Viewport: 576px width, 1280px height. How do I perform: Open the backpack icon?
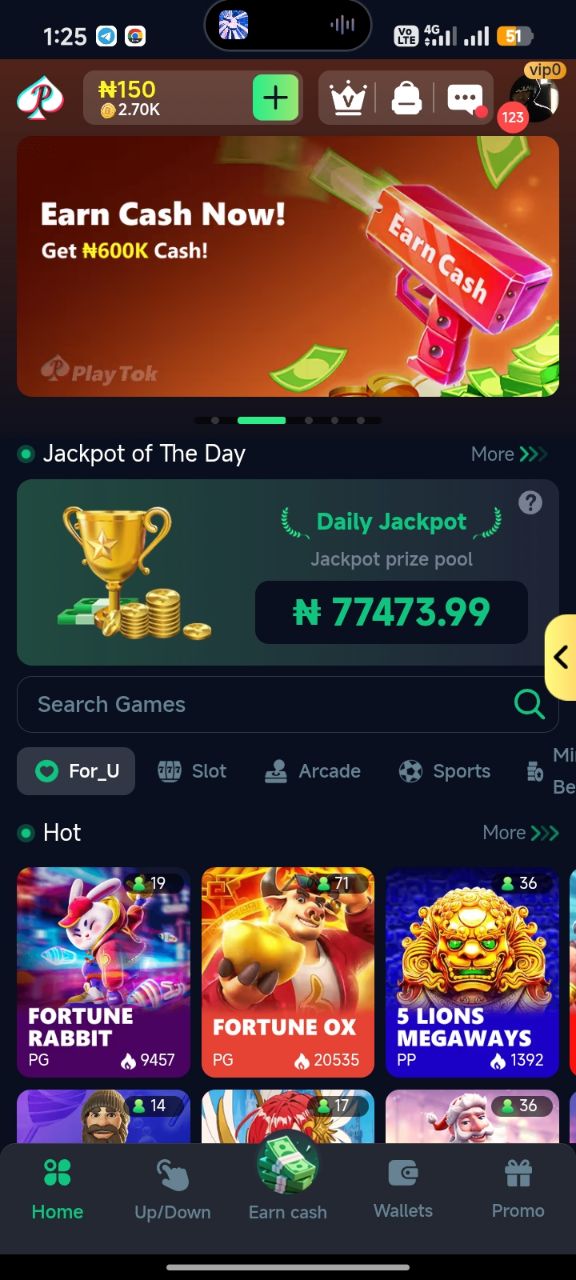(x=406, y=98)
